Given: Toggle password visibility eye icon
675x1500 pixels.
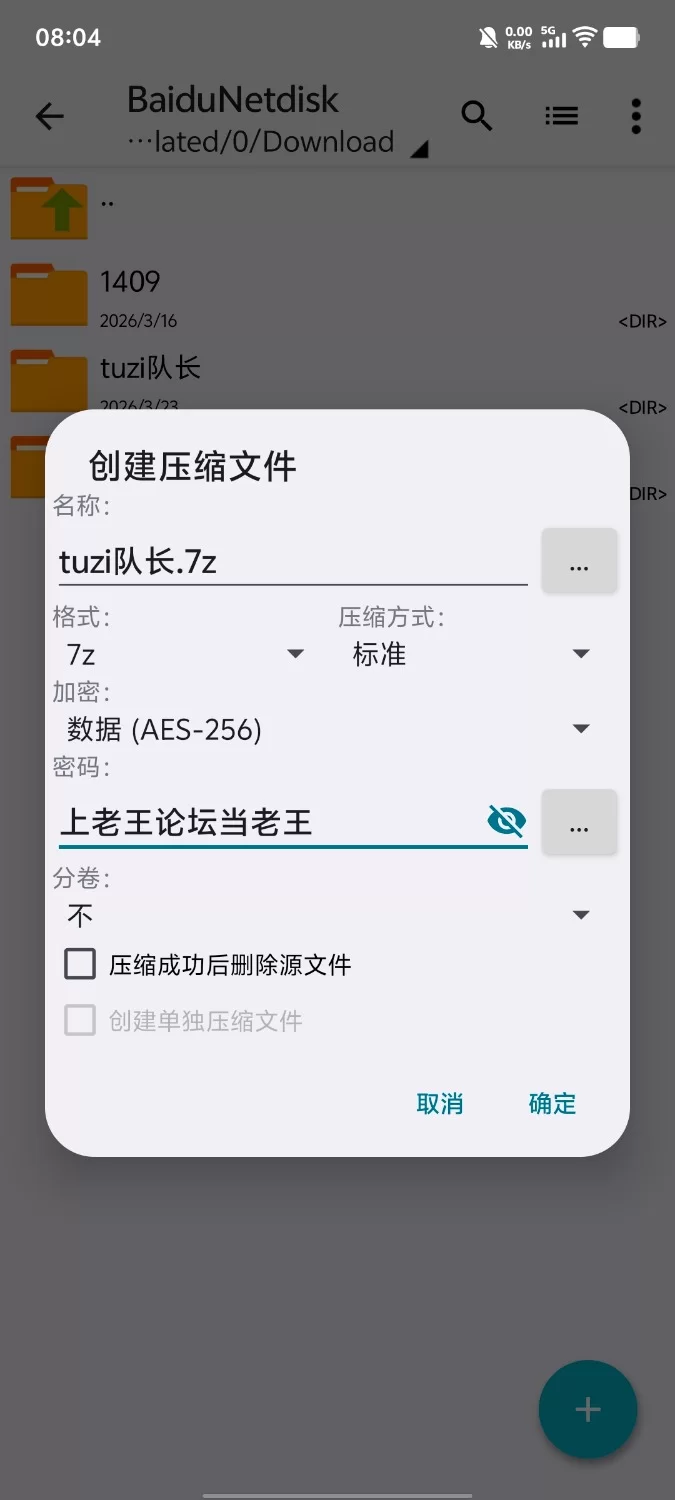Looking at the screenshot, I should tap(506, 822).
